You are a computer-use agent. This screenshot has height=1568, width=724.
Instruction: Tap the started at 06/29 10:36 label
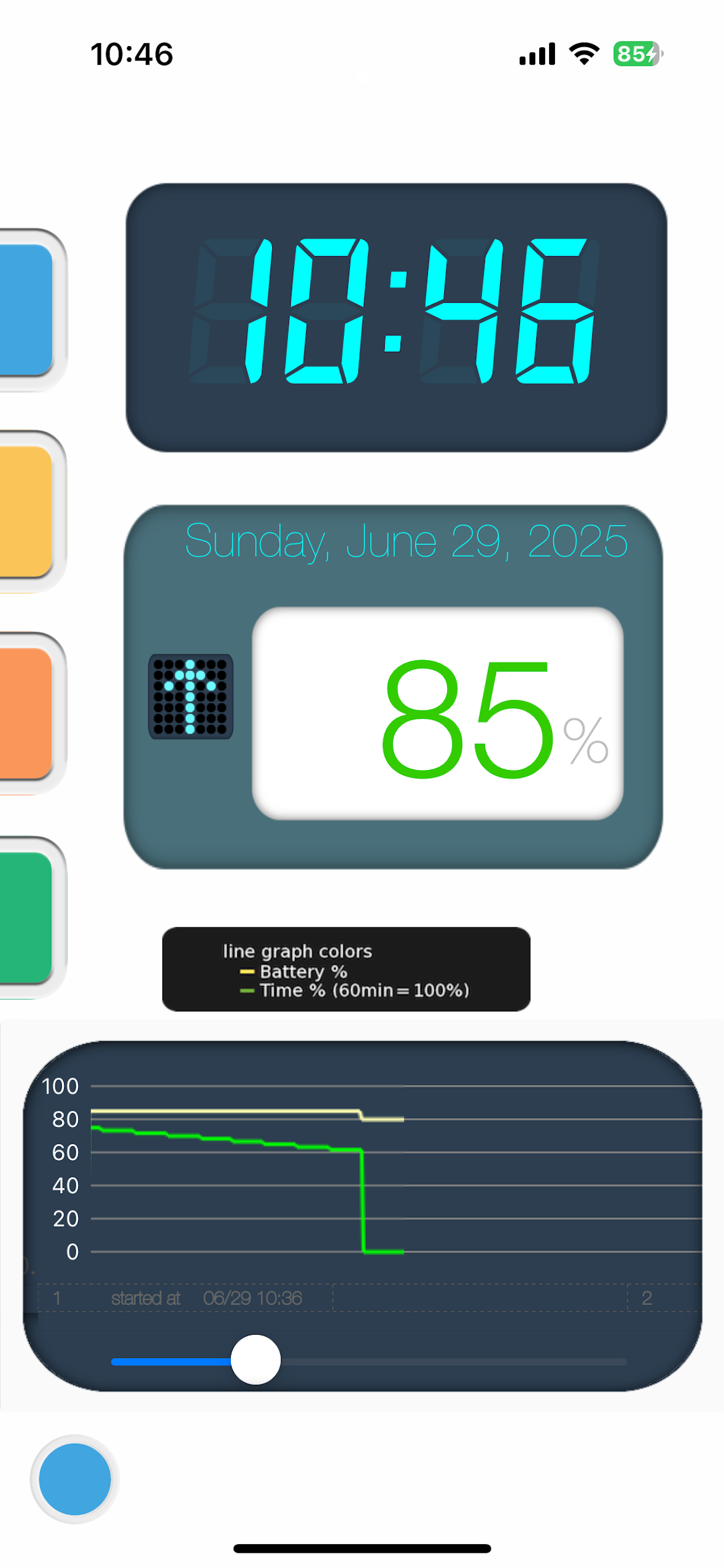click(207, 1298)
